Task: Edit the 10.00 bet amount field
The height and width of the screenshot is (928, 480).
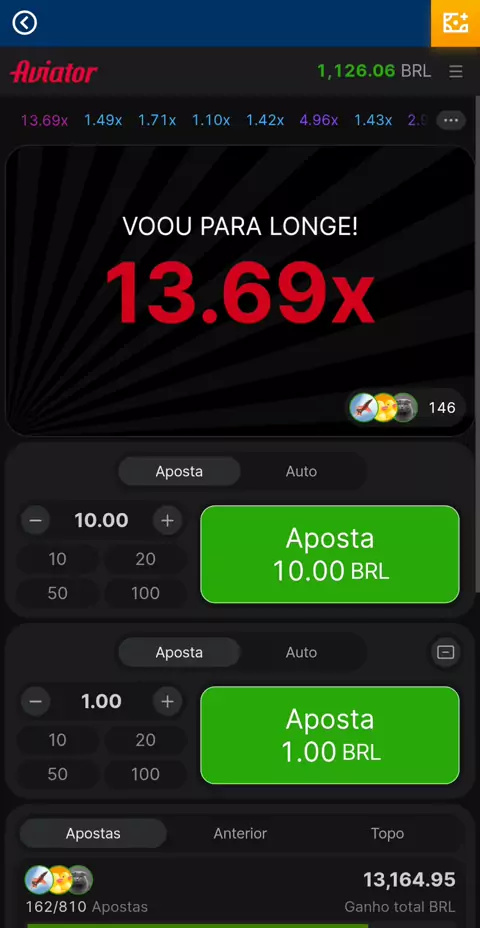Action: coord(101,521)
